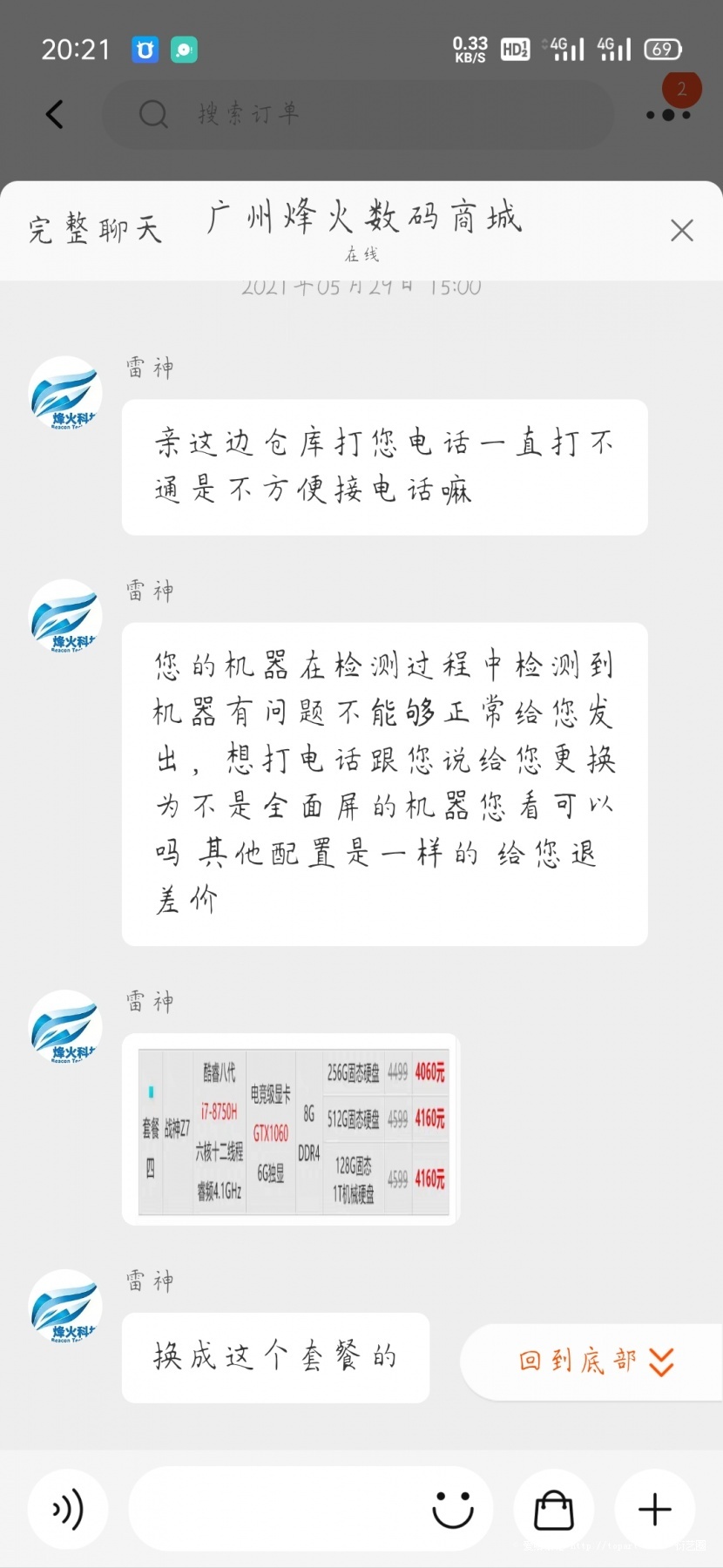Focus the chat message text field
Image resolution: width=723 pixels, height=1568 pixels.
coord(279,1509)
